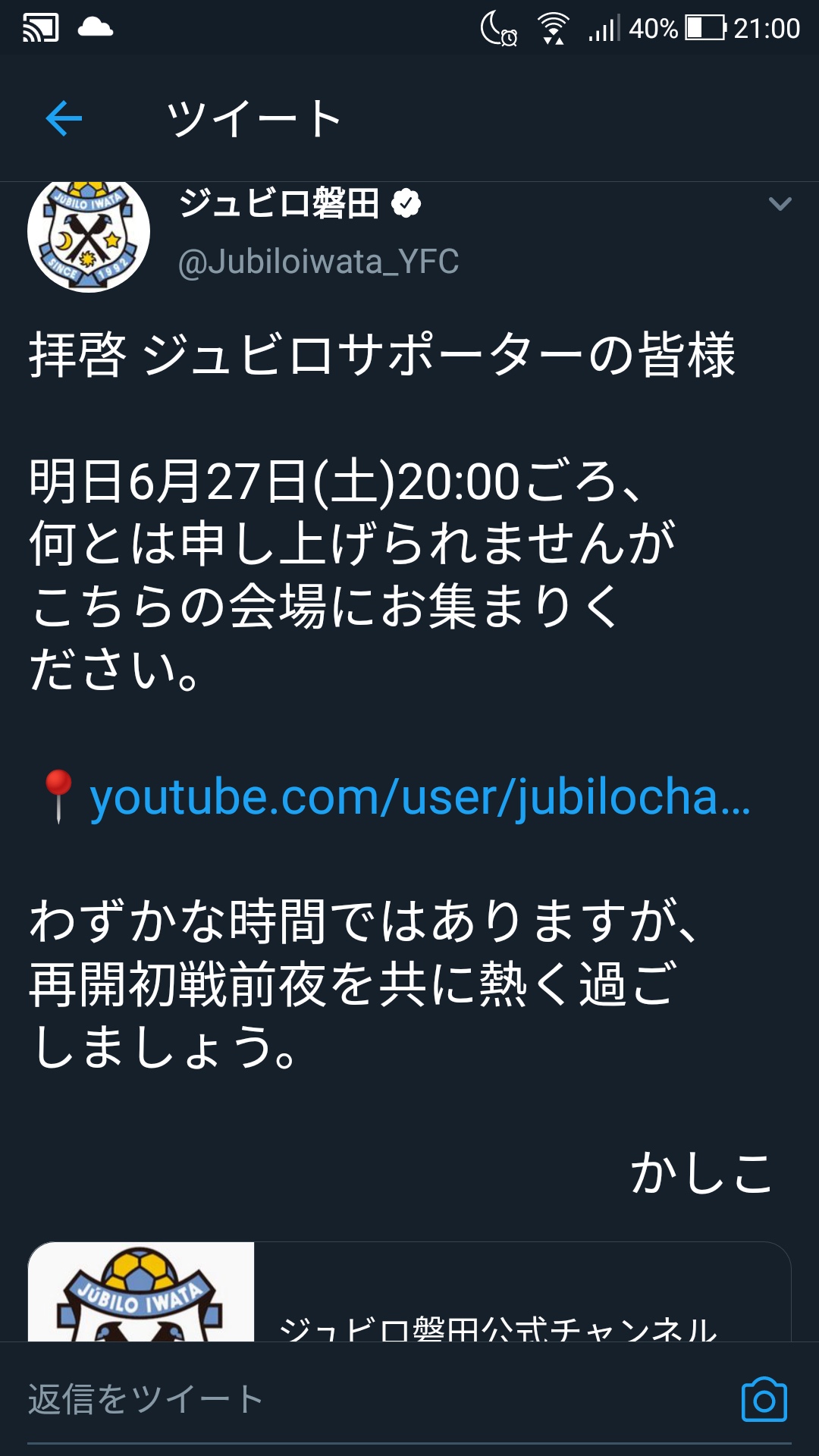Open the @Jubiloiwata_YFC handle
This screenshot has width=819, height=1456.
pos(318,262)
